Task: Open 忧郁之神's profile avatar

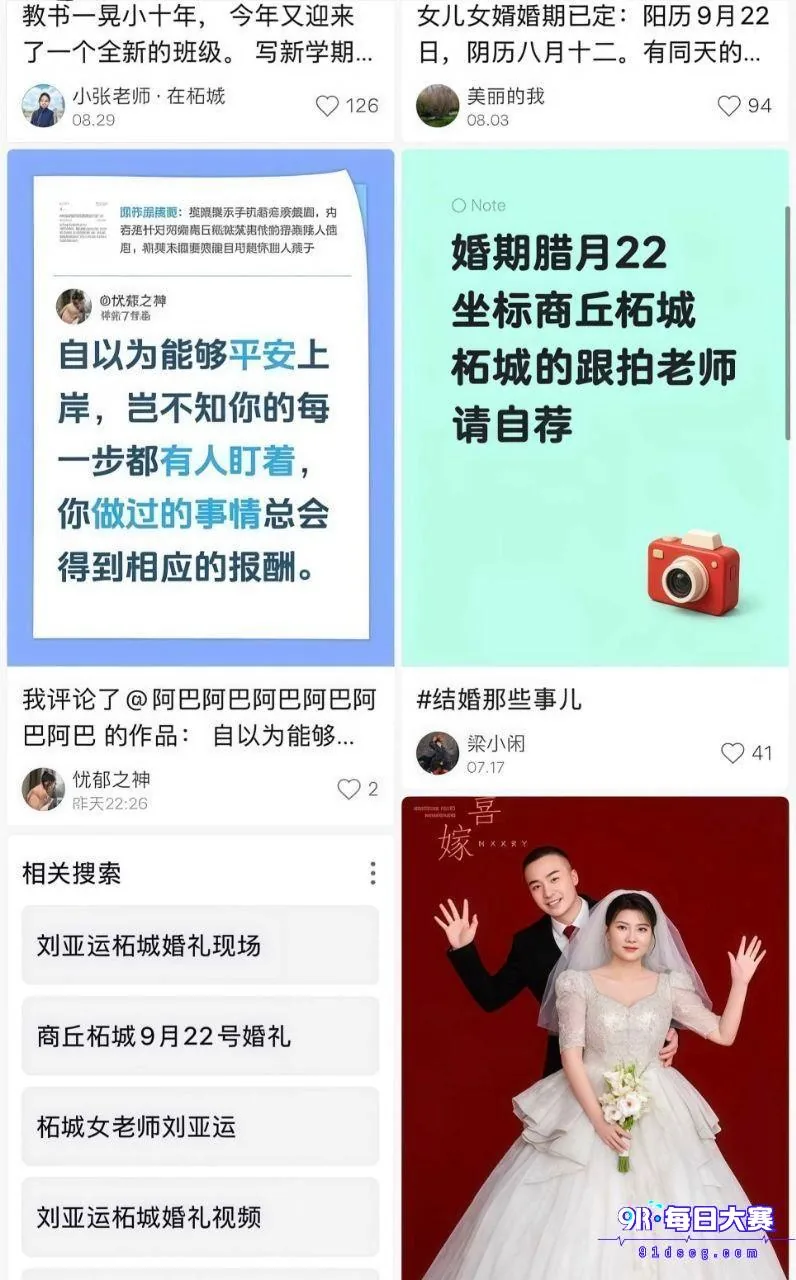Action: click(x=43, y=789)
